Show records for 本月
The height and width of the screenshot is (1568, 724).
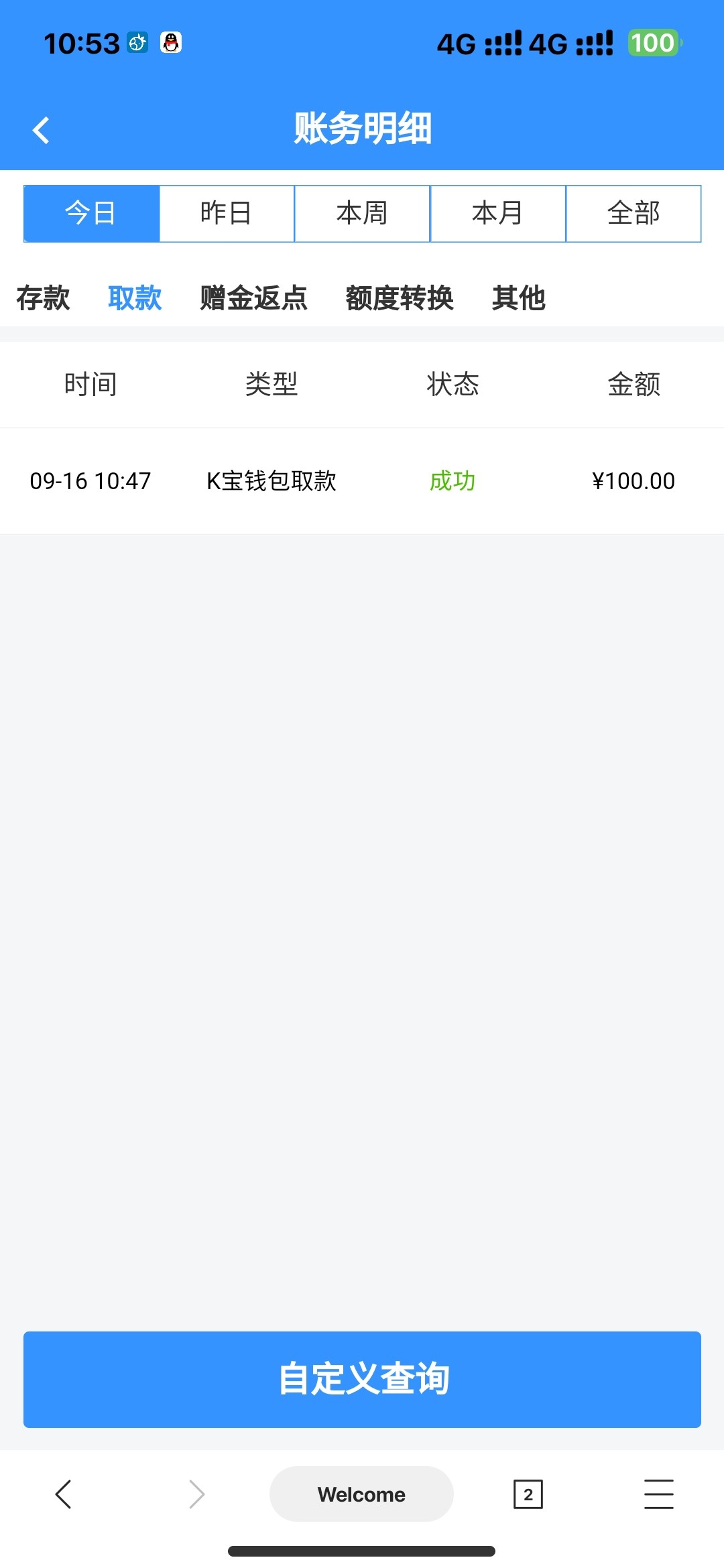pos(497,213)
